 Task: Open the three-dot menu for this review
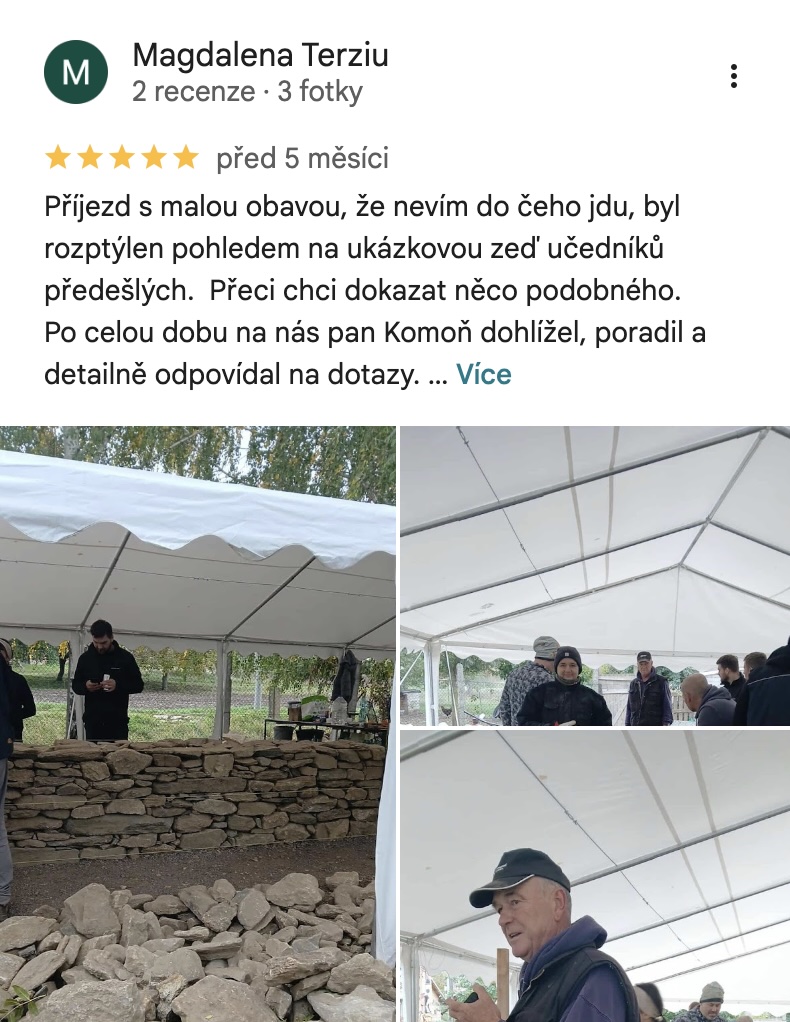point(734,76)
